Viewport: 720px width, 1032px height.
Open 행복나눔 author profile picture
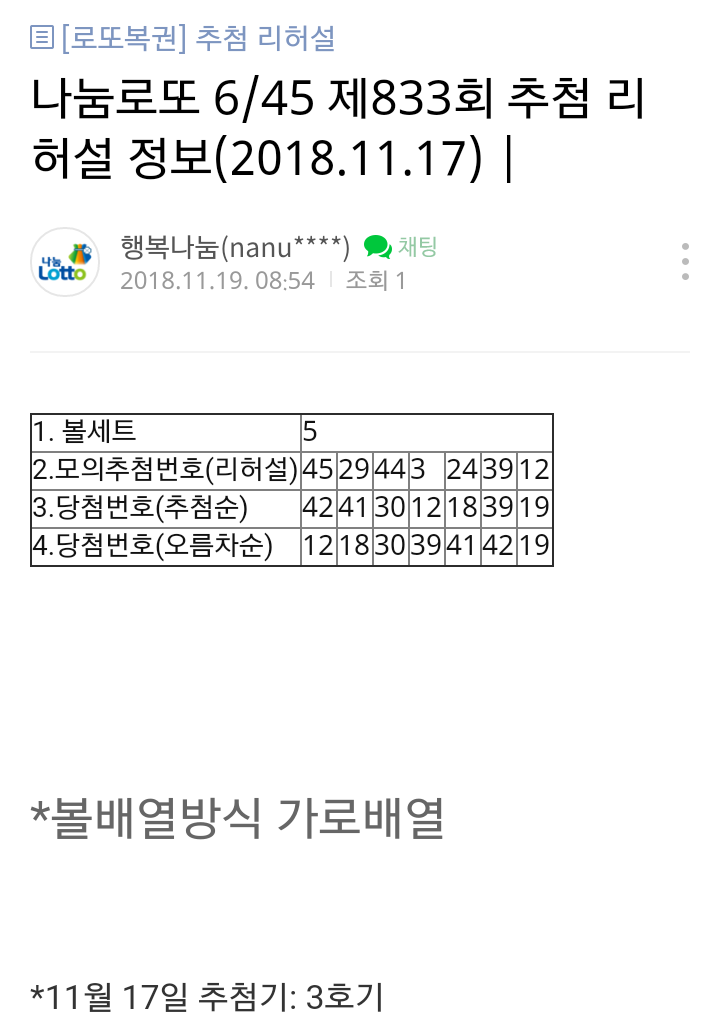tap(65, 262)
